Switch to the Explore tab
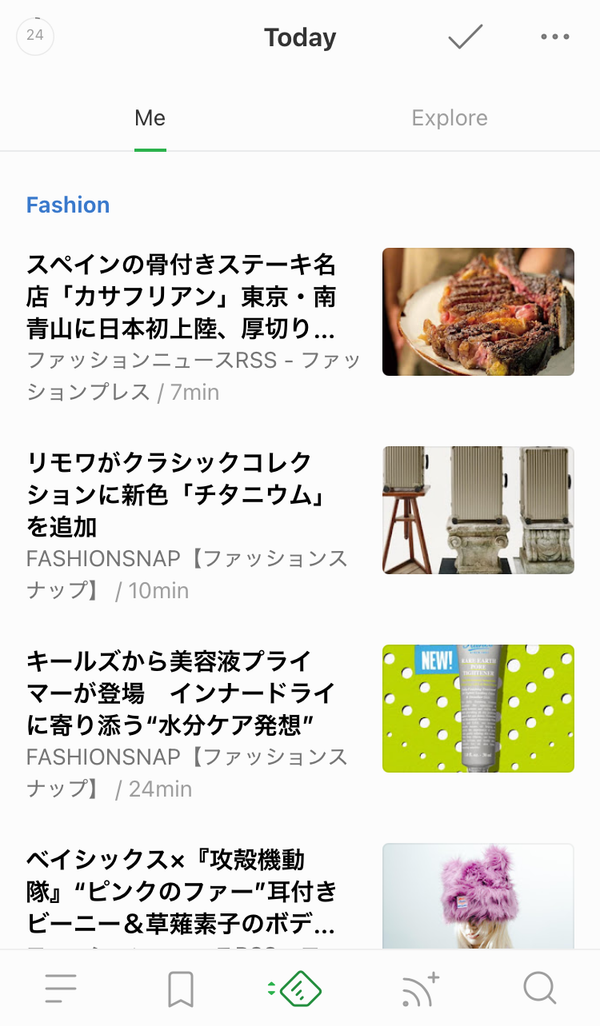600x1026 pixels. pos(450,118)
